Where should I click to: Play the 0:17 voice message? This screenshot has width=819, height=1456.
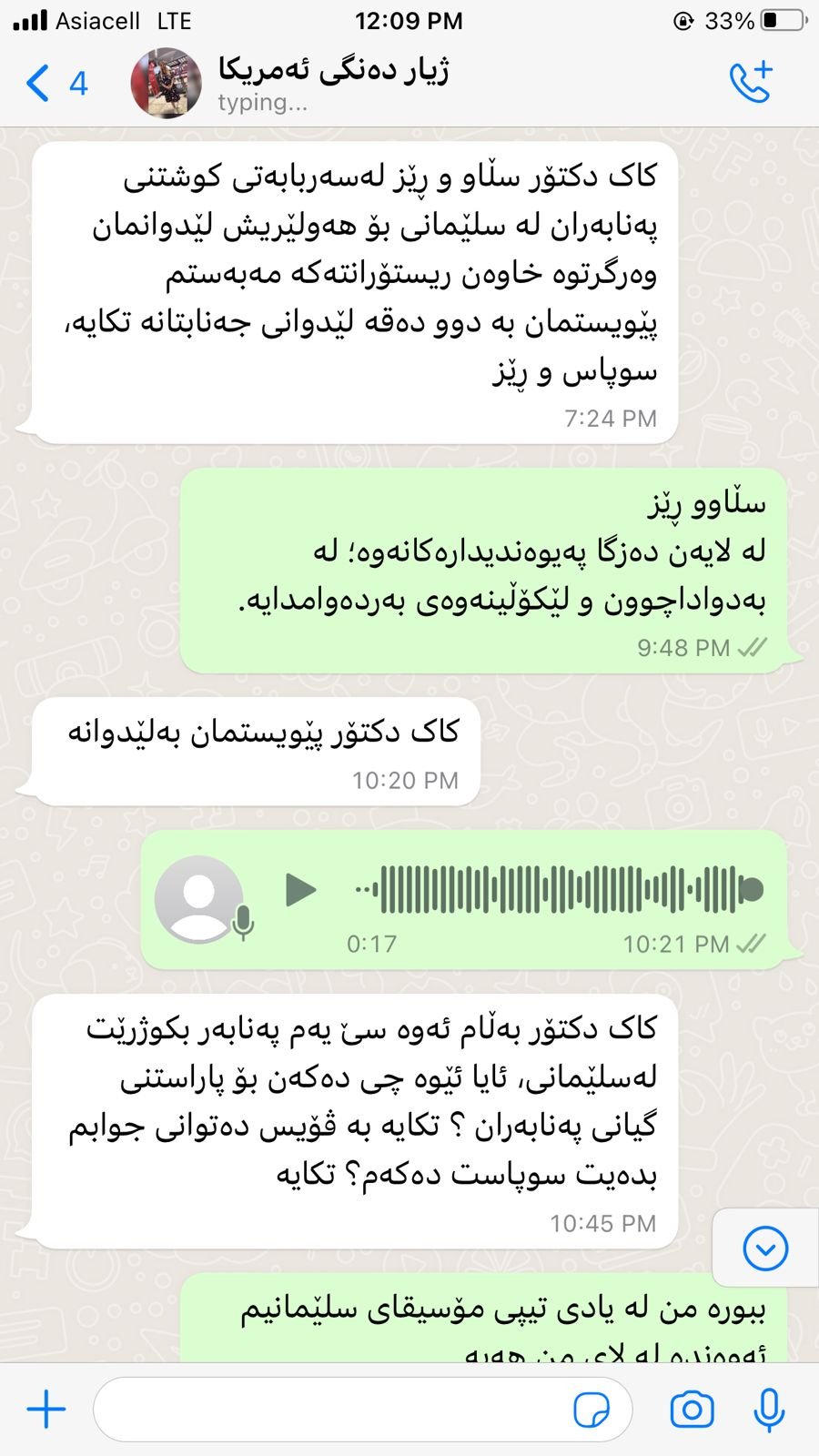coord(300,890)
